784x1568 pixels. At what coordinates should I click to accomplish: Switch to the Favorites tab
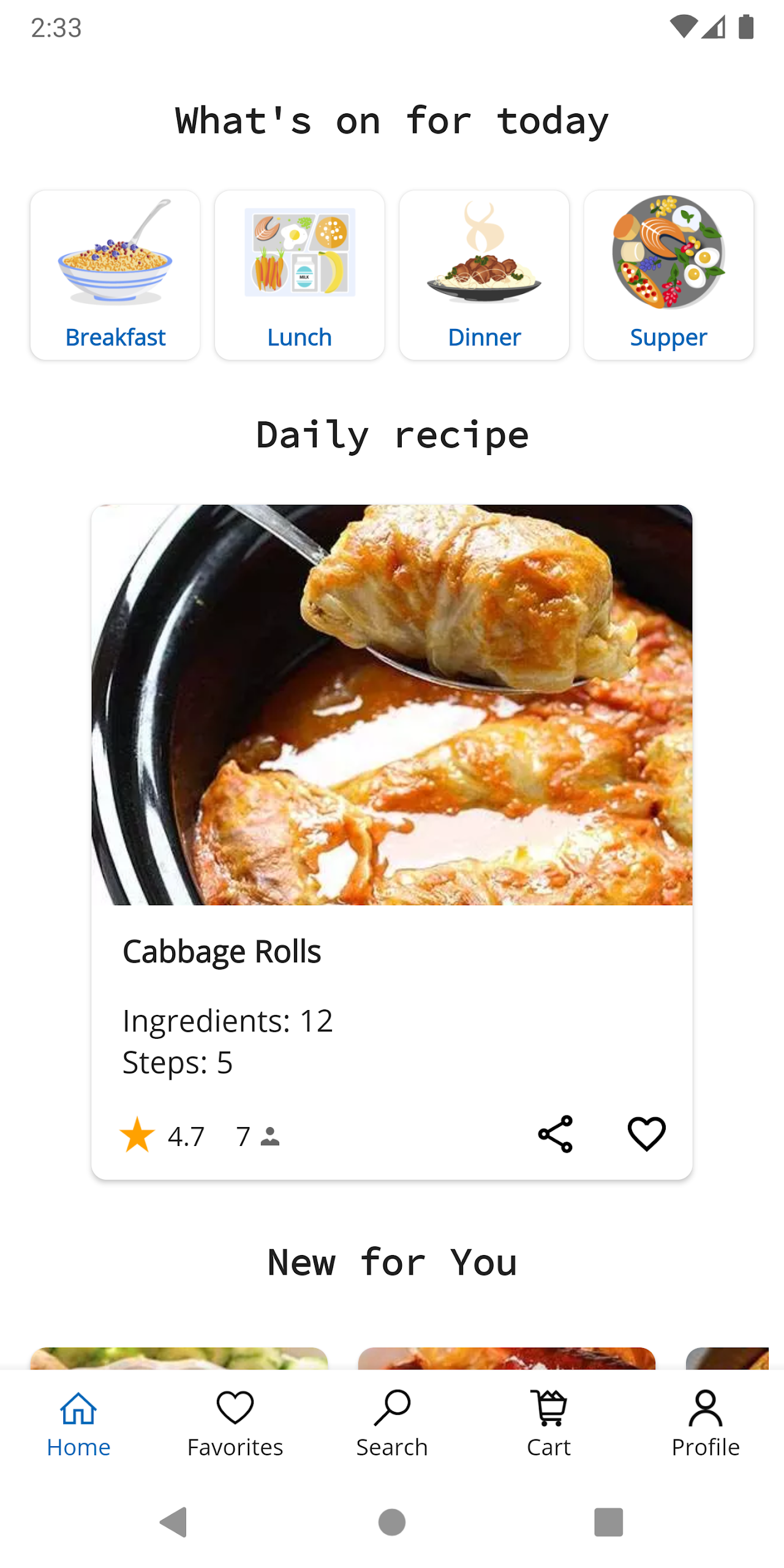(x=235, y=1423)
